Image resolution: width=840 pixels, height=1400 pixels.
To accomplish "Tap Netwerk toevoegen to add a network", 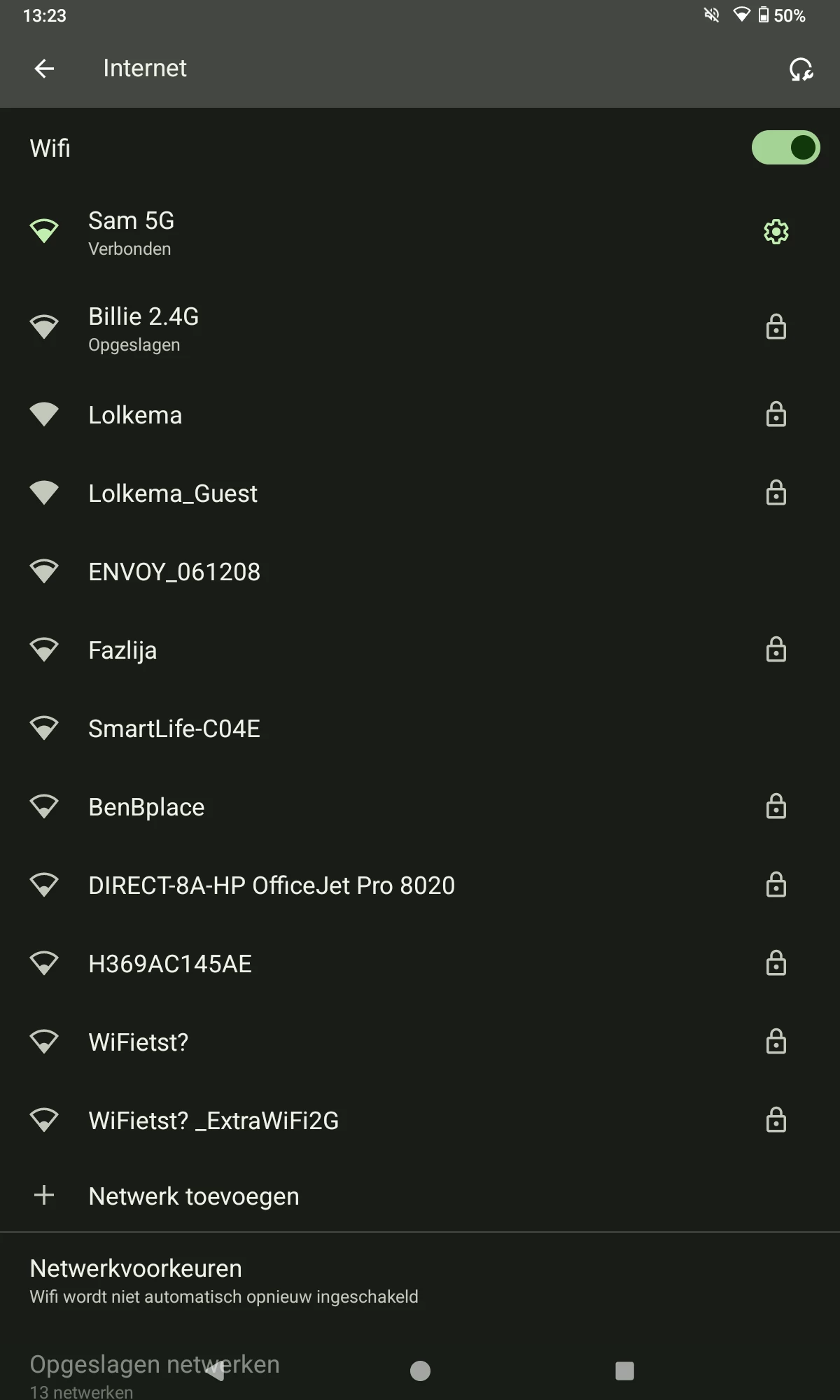I will [x=194, y=1196].
